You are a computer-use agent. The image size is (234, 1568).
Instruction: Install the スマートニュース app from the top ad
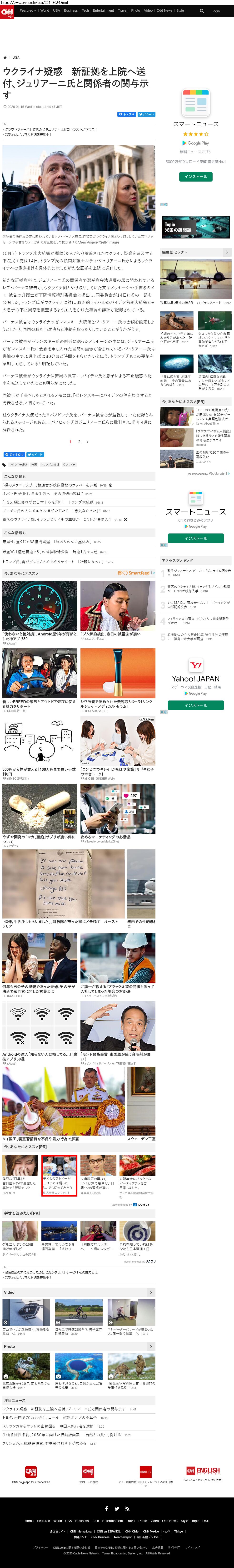(195, 177)
